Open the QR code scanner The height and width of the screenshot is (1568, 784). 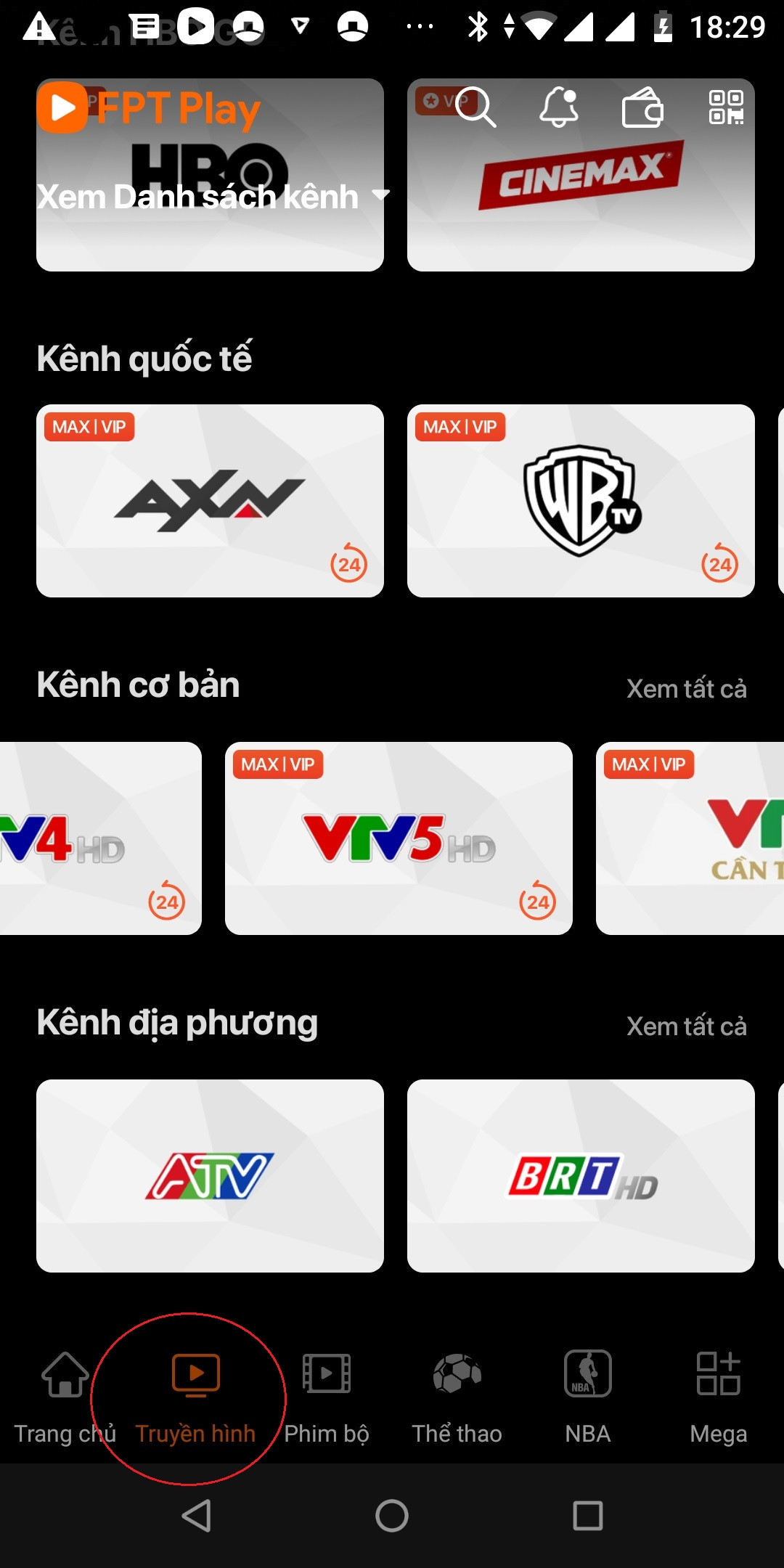[x=726, y=107]
